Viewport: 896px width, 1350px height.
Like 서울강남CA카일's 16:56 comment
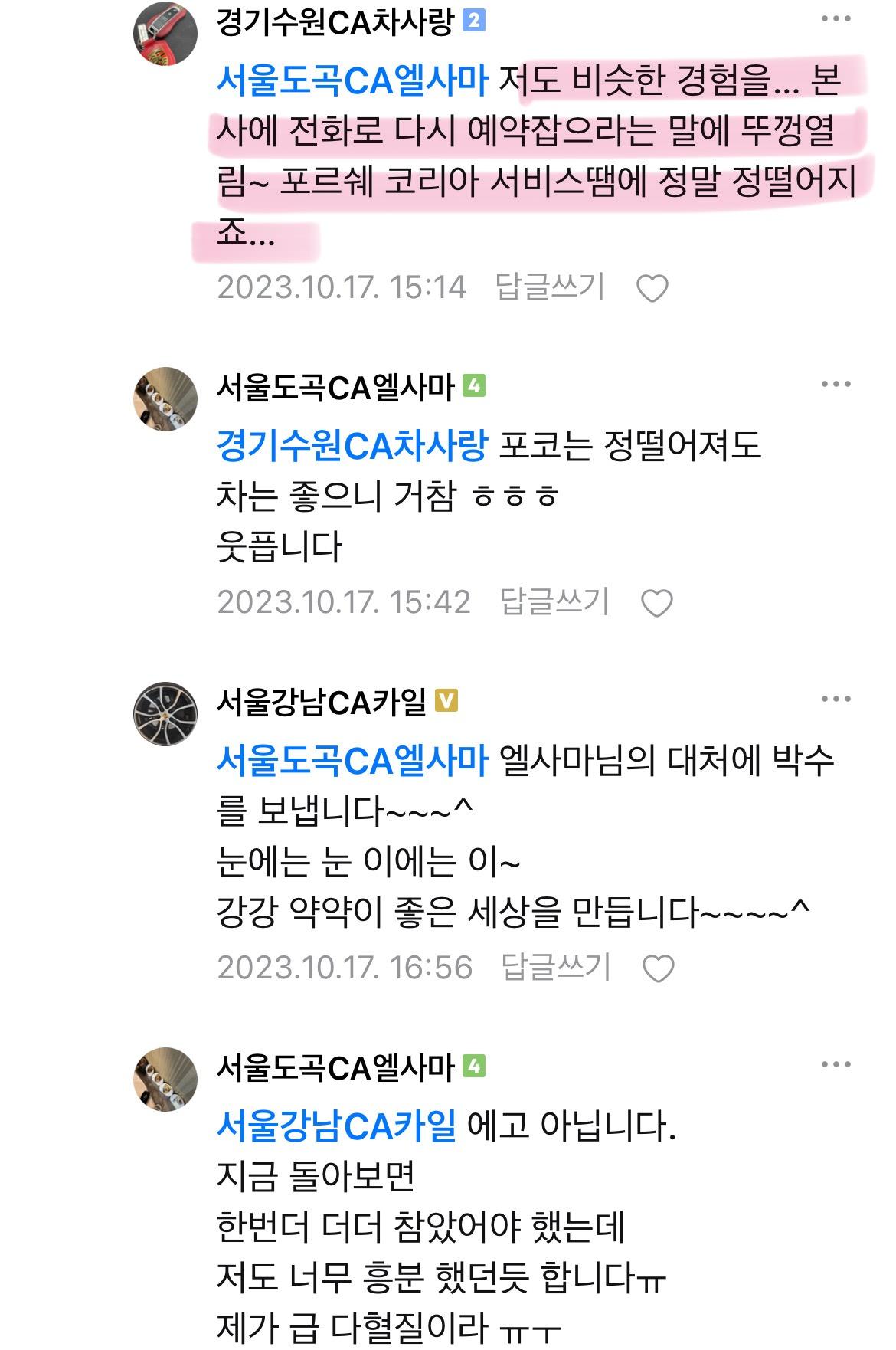click(x=658, y=968)
